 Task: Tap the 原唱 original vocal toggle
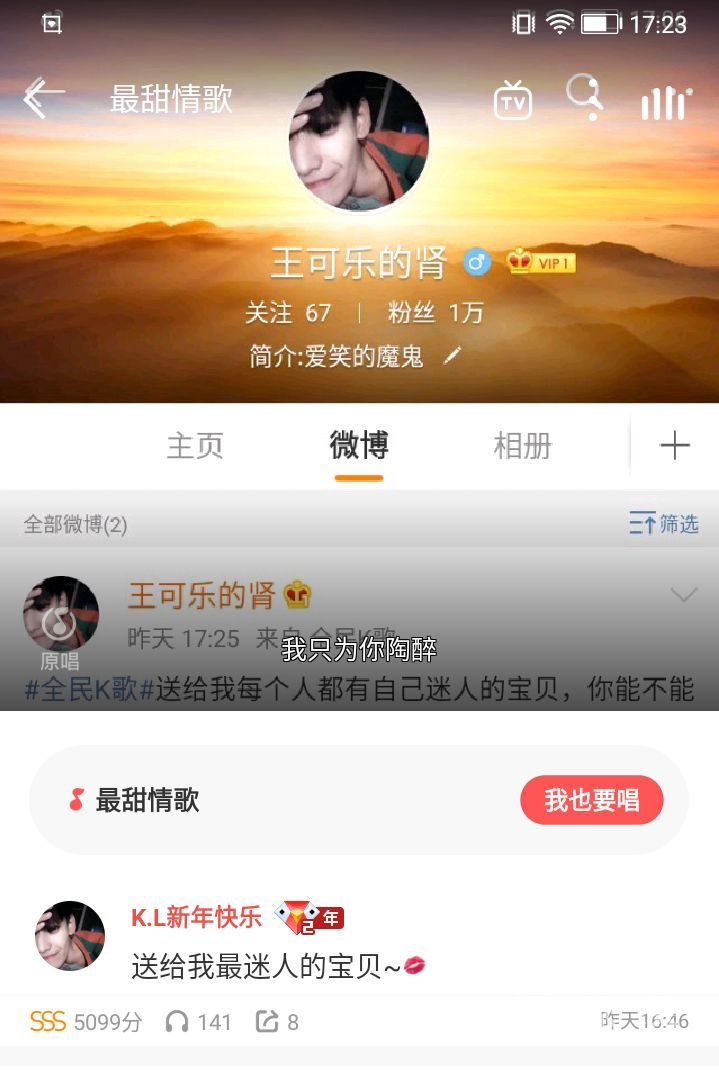coord(60,632)
